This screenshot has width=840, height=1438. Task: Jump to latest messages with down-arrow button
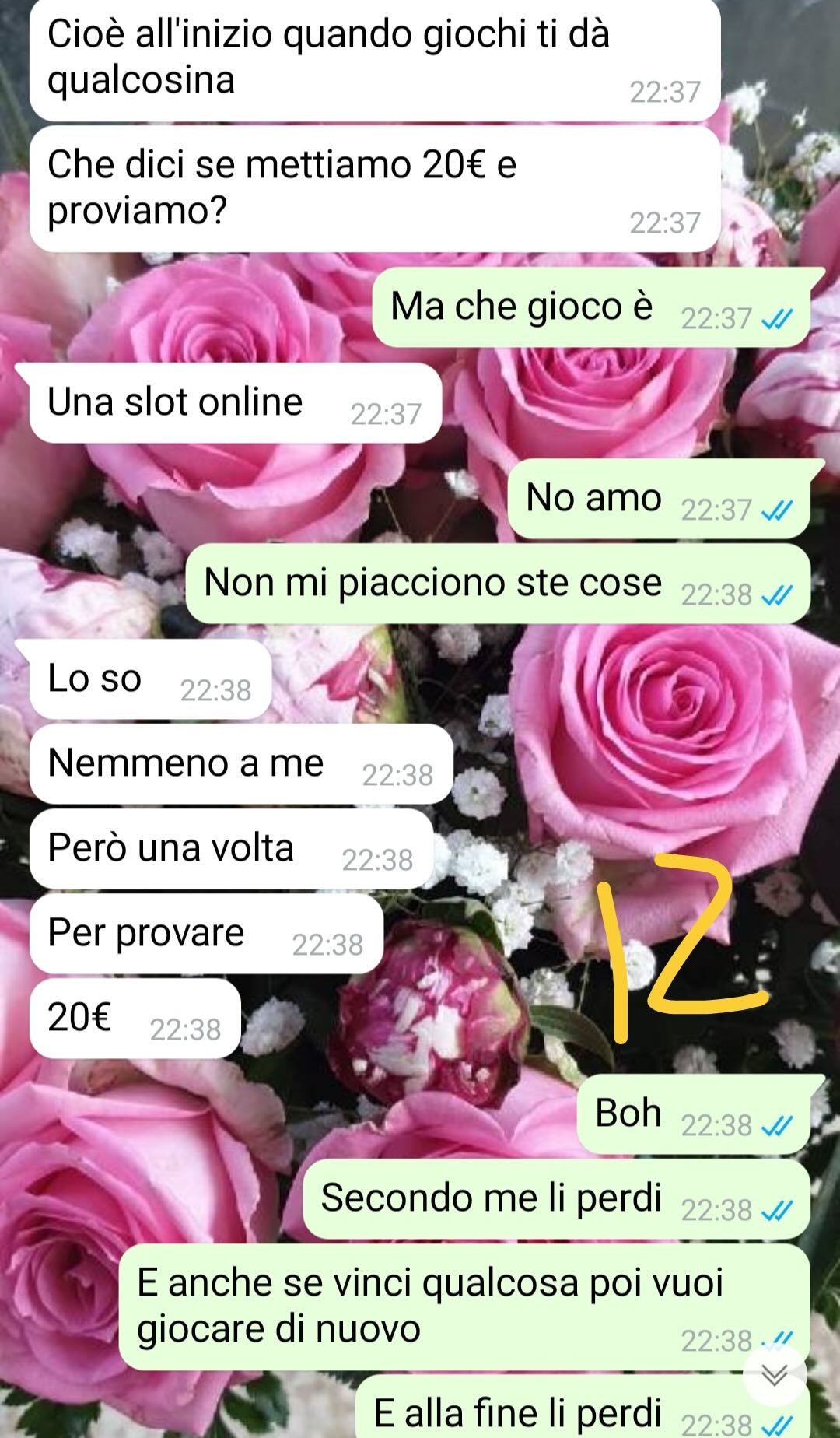[x=775, y=1374]
